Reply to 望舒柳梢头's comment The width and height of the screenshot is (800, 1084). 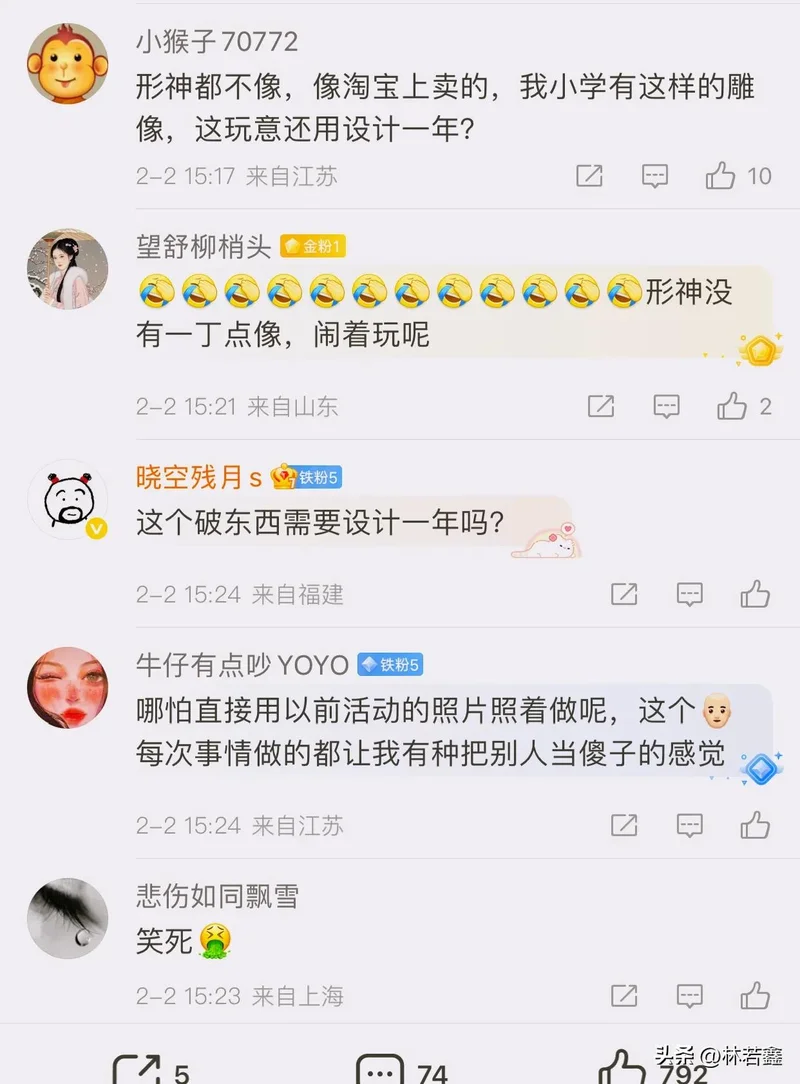(x=667, y=406)
